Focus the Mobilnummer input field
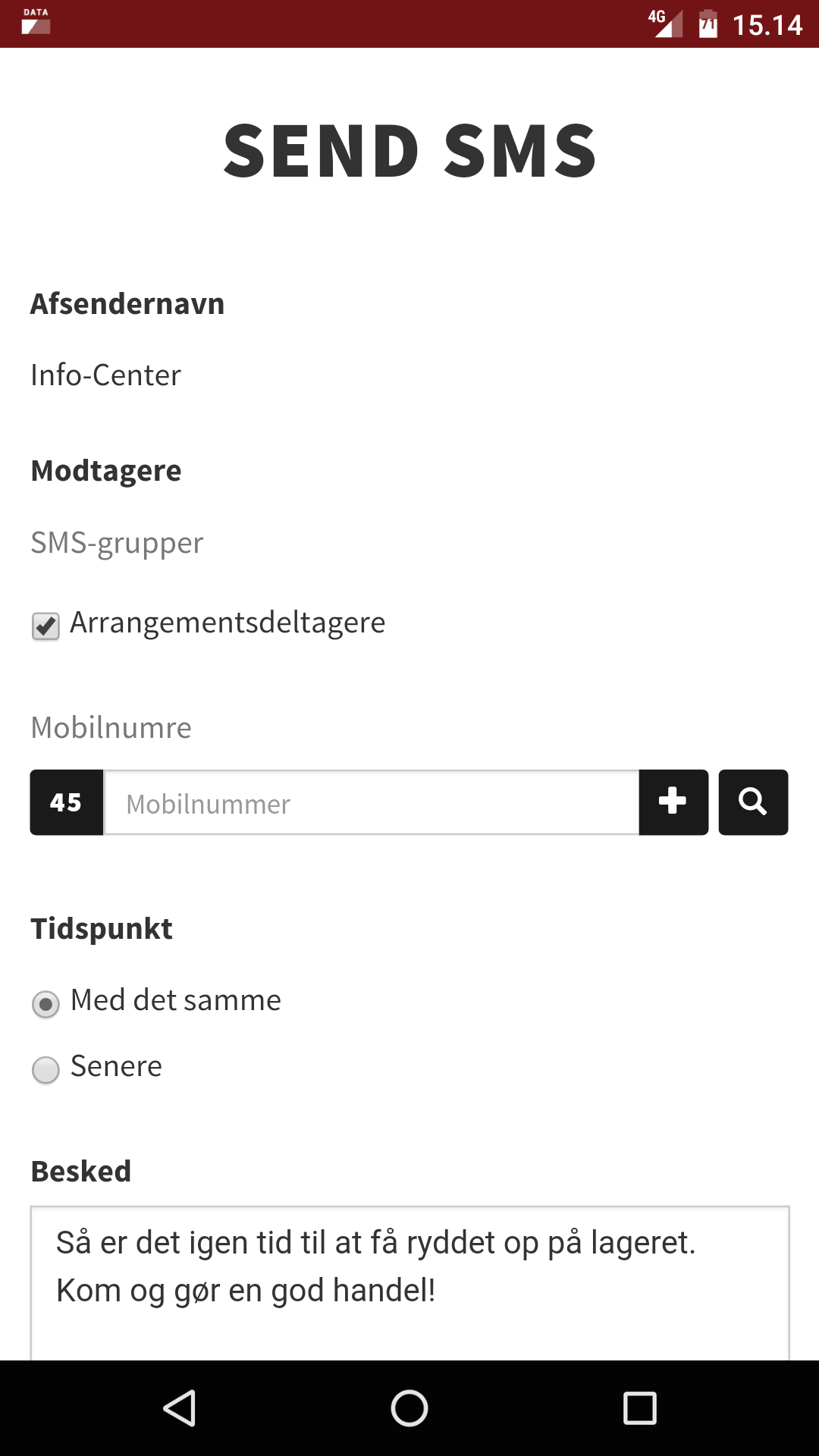This screenshot has height=1456, width=819. 372,803
